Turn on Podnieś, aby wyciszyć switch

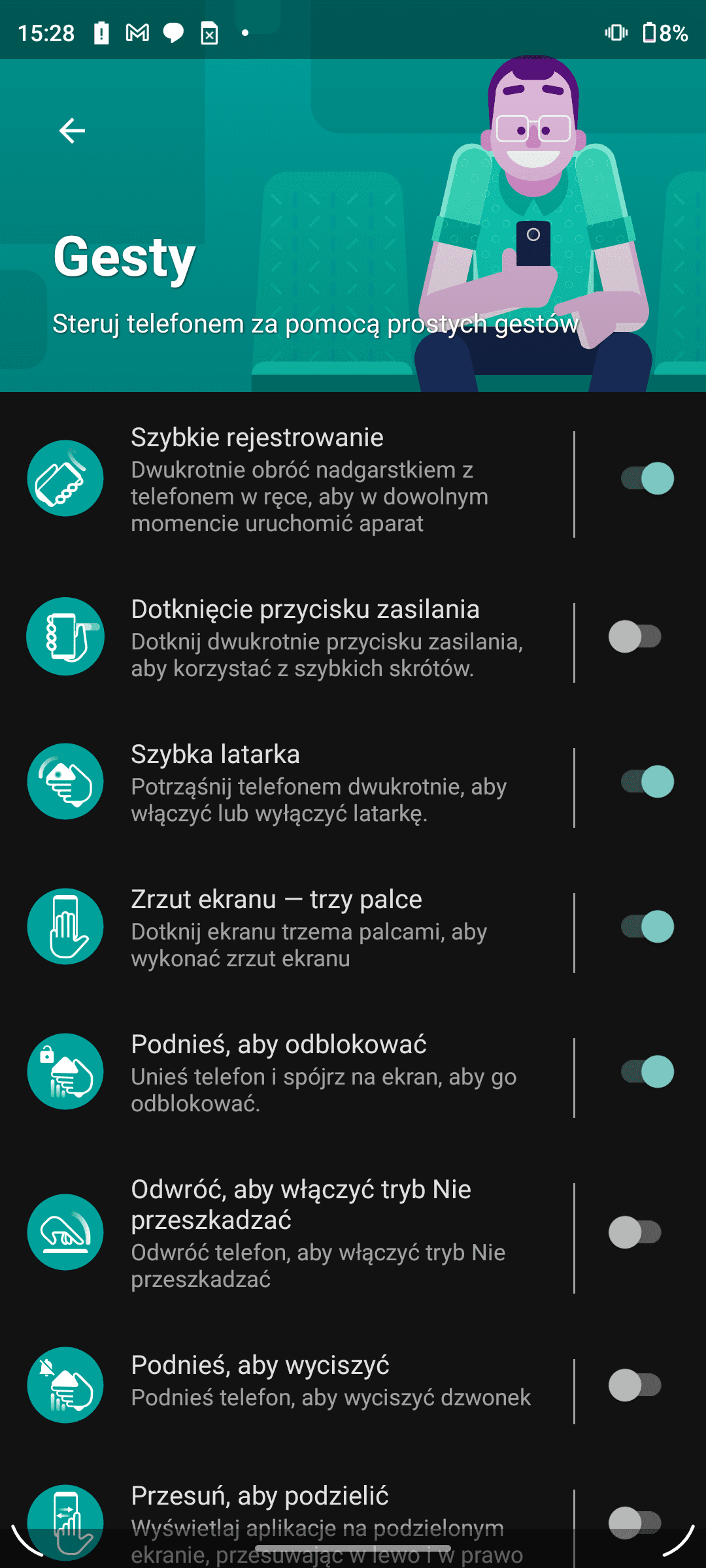pyautogui.click(x=635, y=1385)
